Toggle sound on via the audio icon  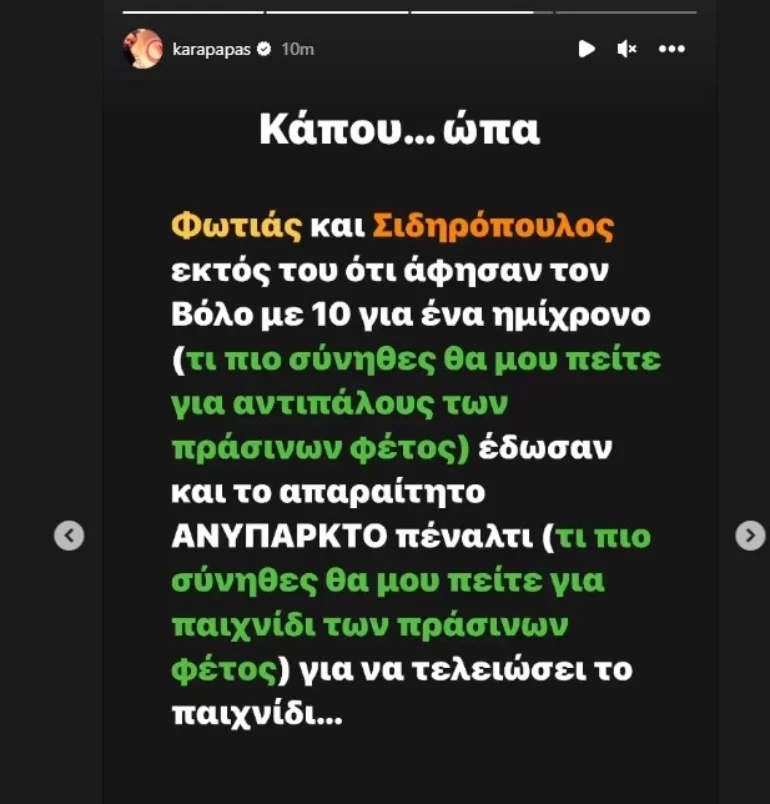coord(627,48)
